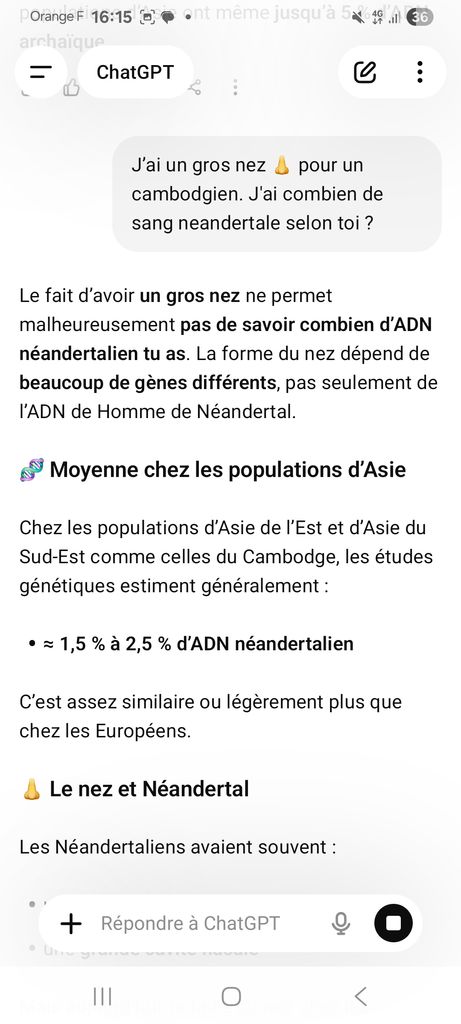Go to home via the system home button

click(x=231, y=997)
